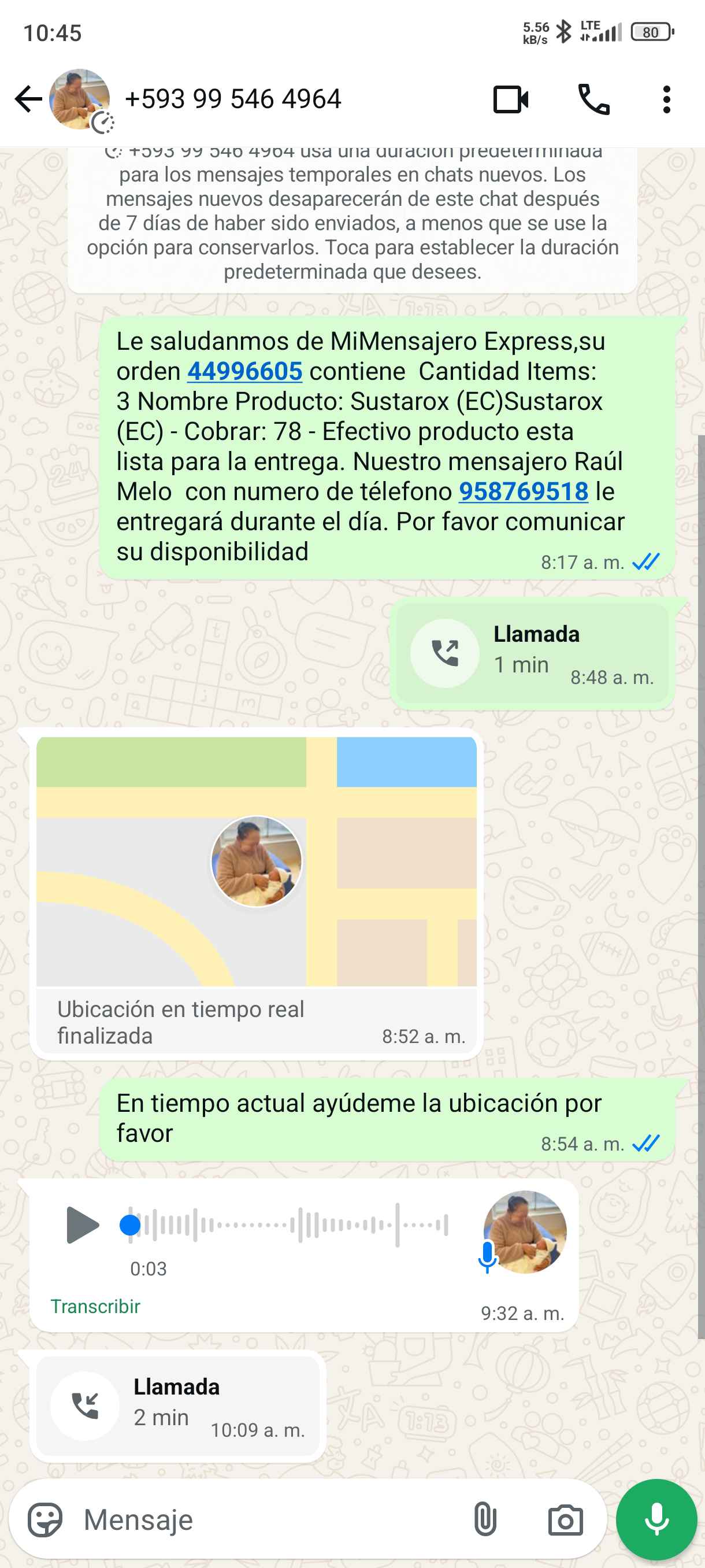Viewport: 705px width, 1568px height.
Task: Open the order number link 44996605
Action: pos(244,371)
